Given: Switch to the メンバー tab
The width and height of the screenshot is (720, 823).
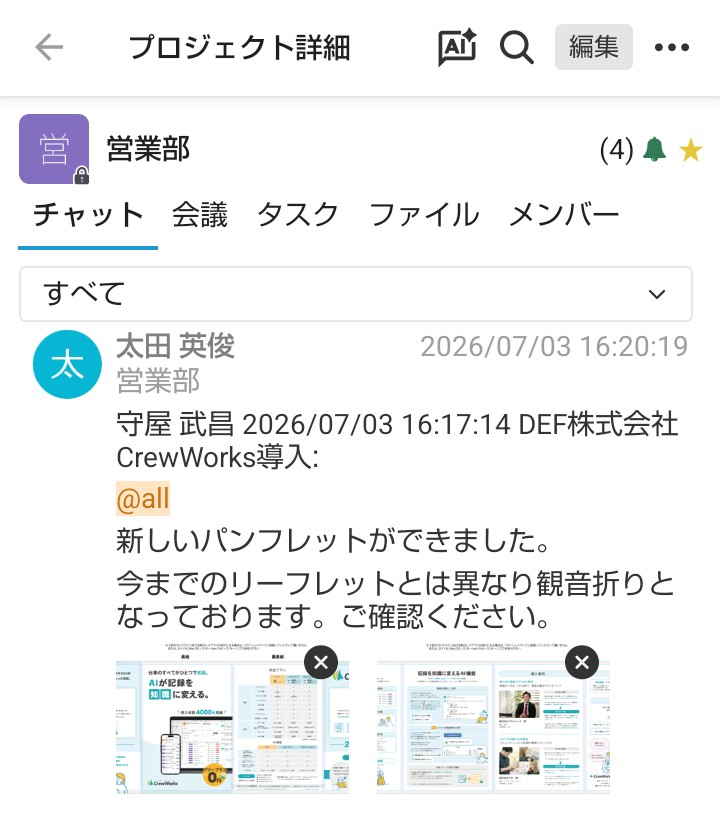Looking at the screenshot, I should pyautogui.click(x=564, y=215).
